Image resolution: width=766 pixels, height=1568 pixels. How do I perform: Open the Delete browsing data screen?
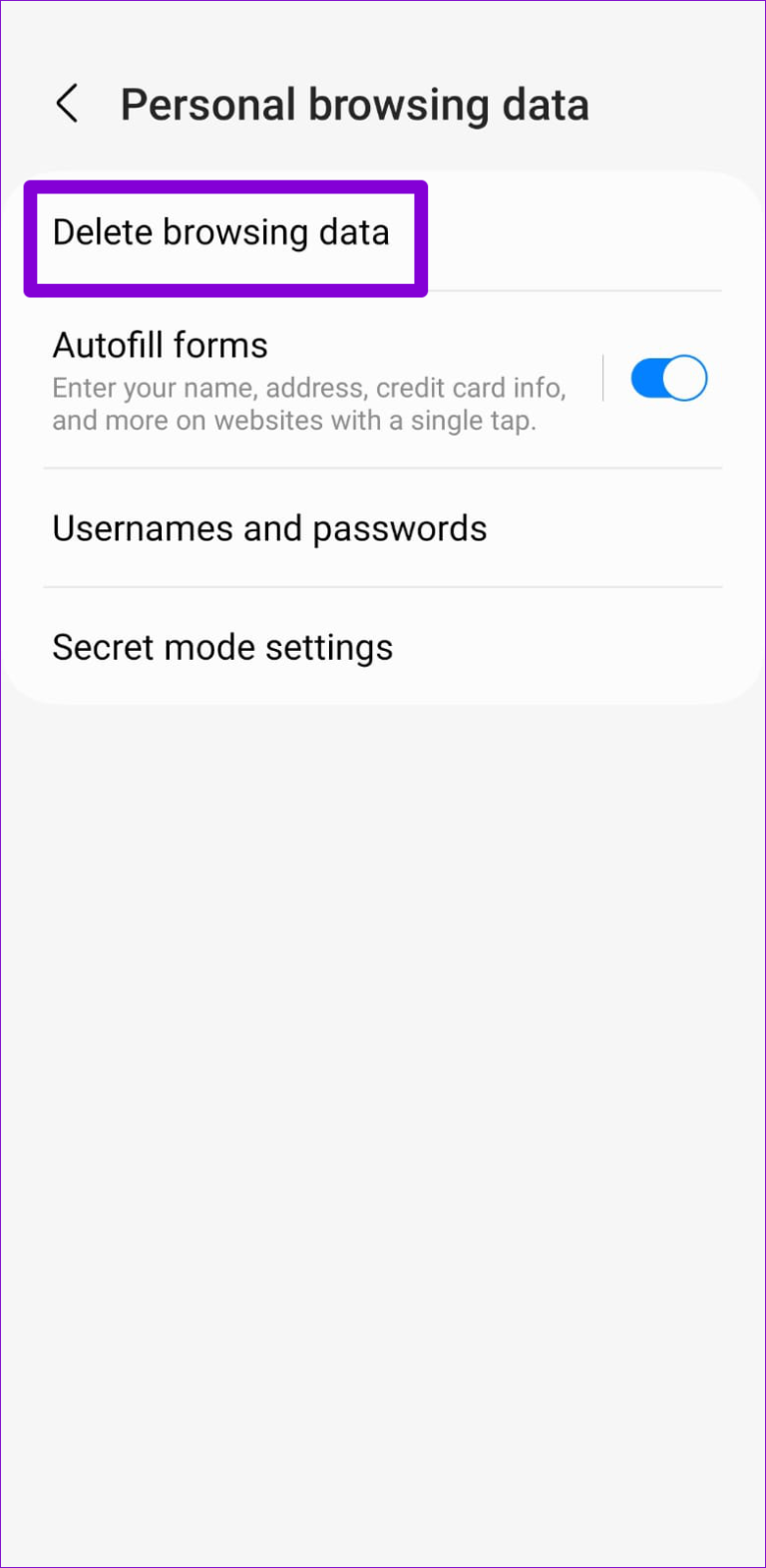click(x=221, y=232)
